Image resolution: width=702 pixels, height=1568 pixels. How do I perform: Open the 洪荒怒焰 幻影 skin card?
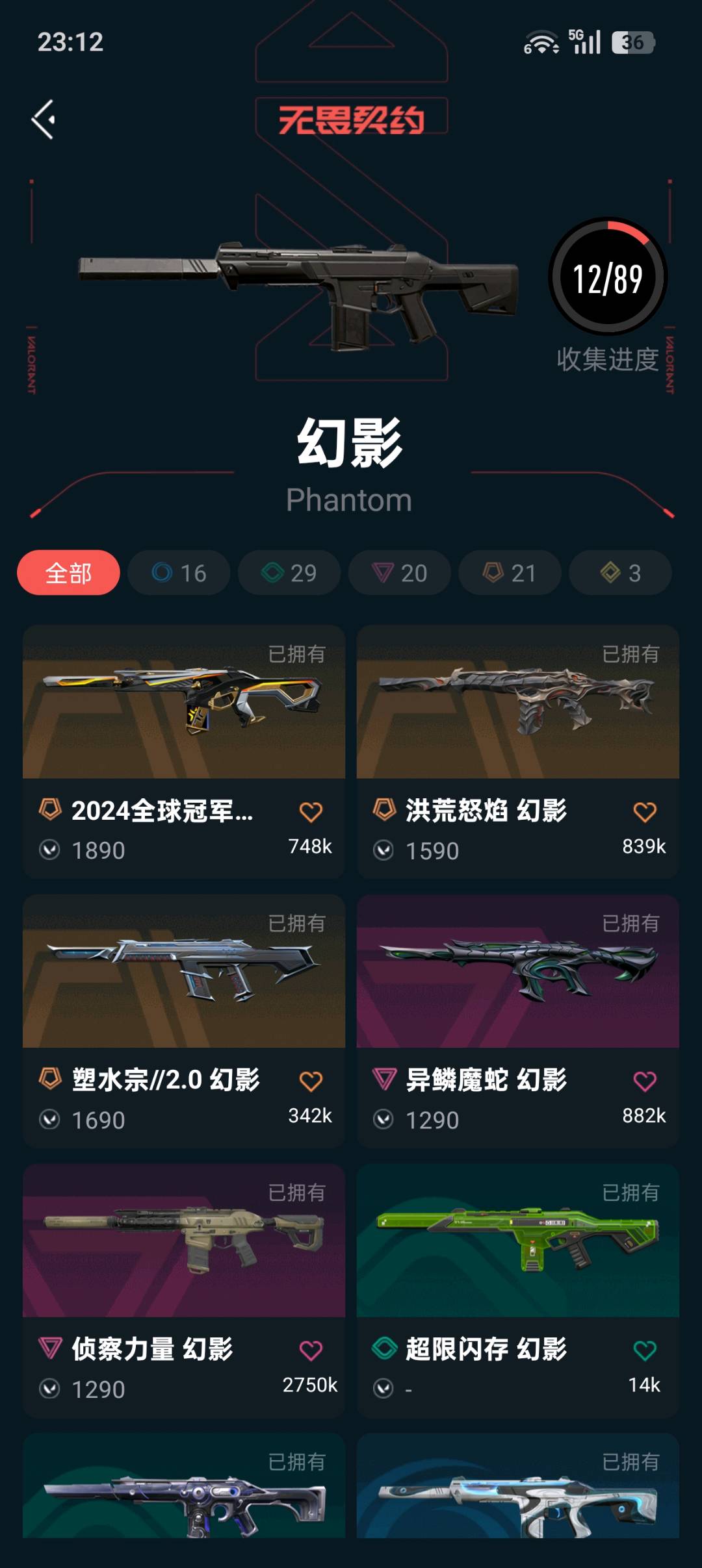518,752
